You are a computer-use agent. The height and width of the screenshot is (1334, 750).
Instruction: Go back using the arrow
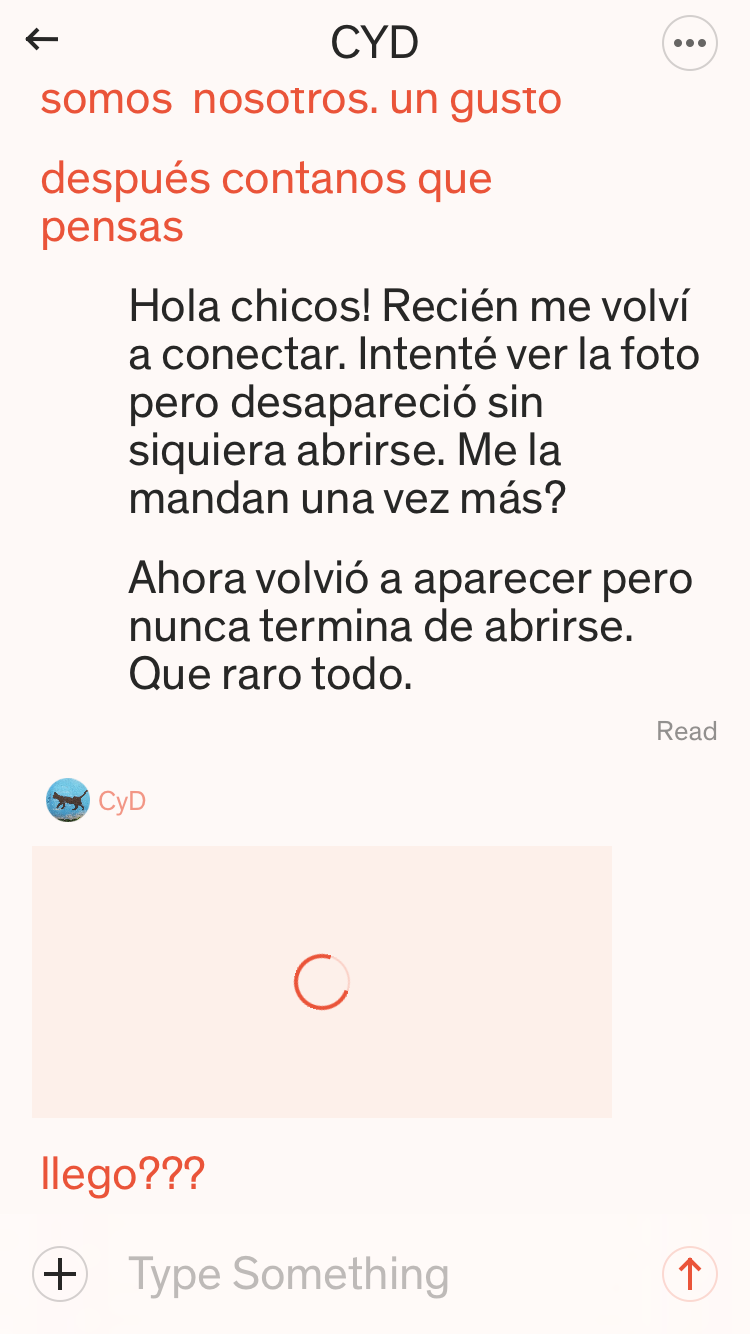tap(42, 40)
